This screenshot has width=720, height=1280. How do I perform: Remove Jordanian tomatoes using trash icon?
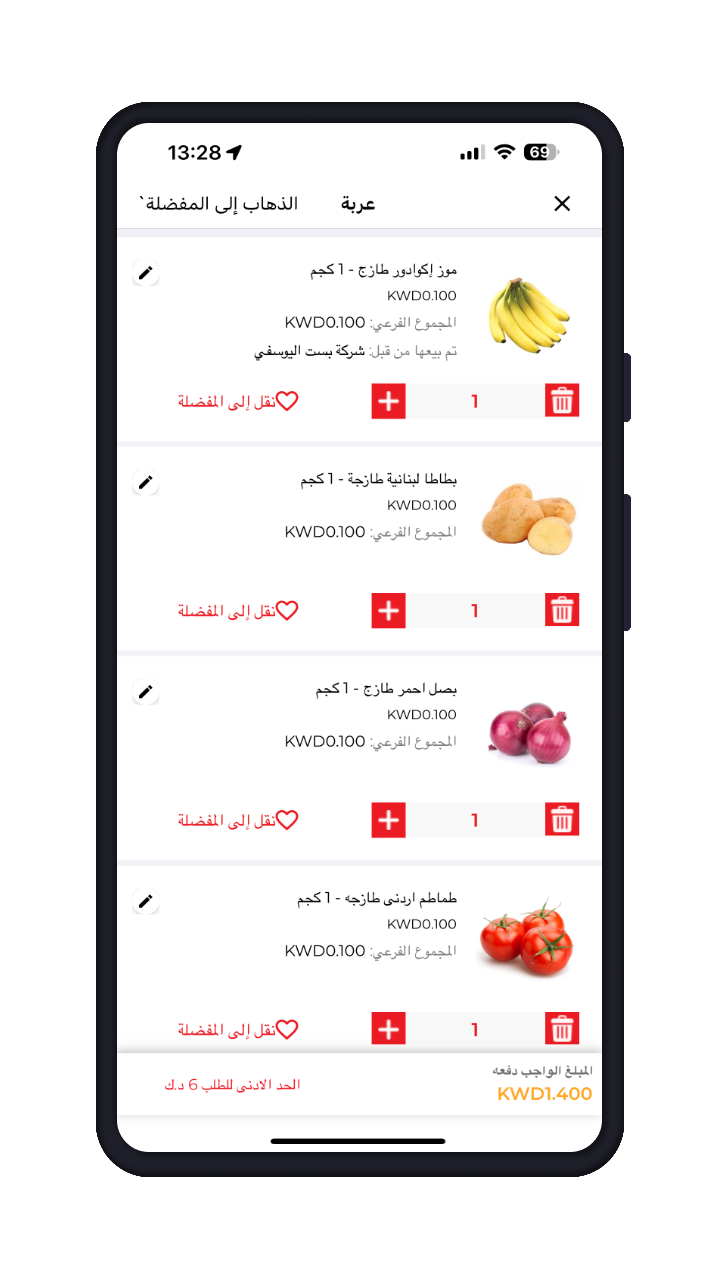(562, 1029)
